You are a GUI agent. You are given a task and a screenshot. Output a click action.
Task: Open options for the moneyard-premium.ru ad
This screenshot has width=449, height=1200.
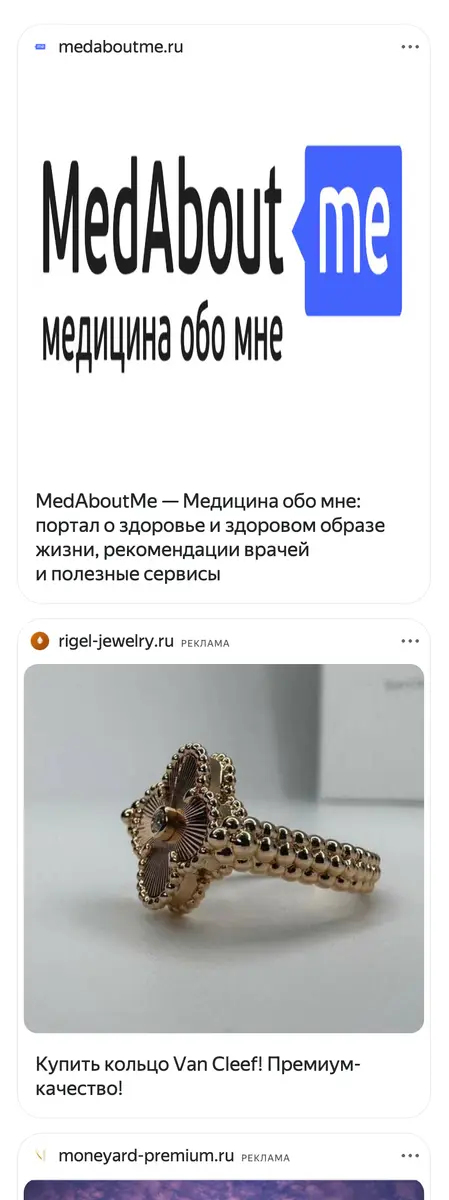tap(410, 1156)
